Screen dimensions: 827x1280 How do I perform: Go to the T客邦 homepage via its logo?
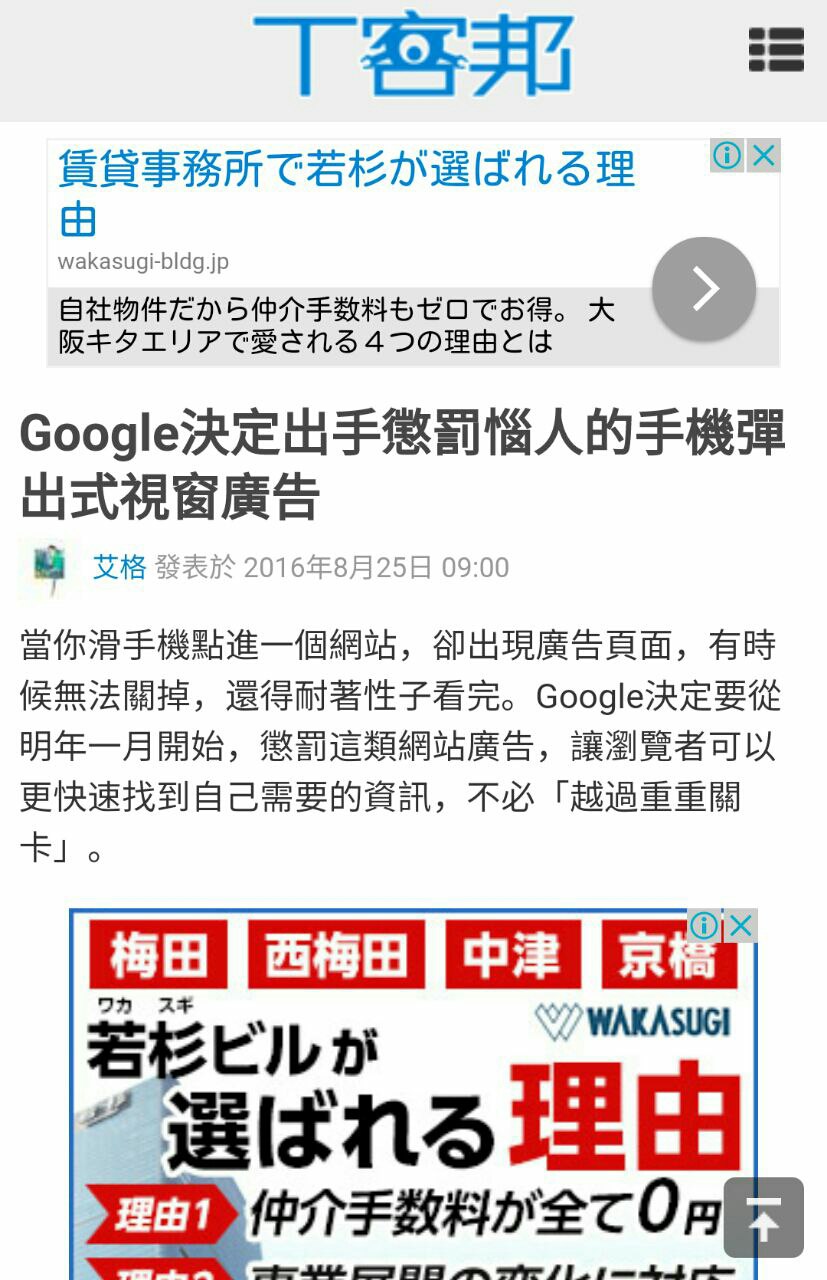413,54
